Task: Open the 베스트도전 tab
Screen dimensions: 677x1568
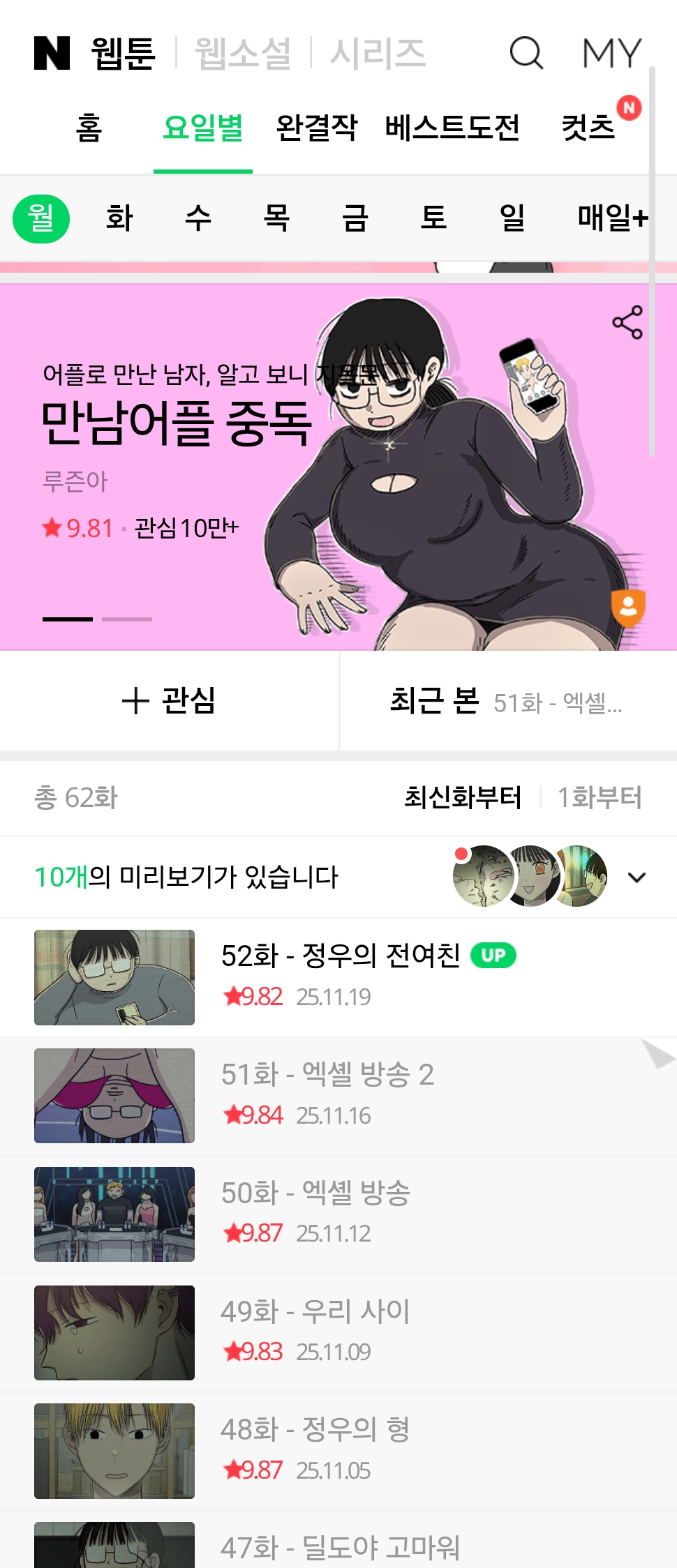Action: tap(452, 128)
